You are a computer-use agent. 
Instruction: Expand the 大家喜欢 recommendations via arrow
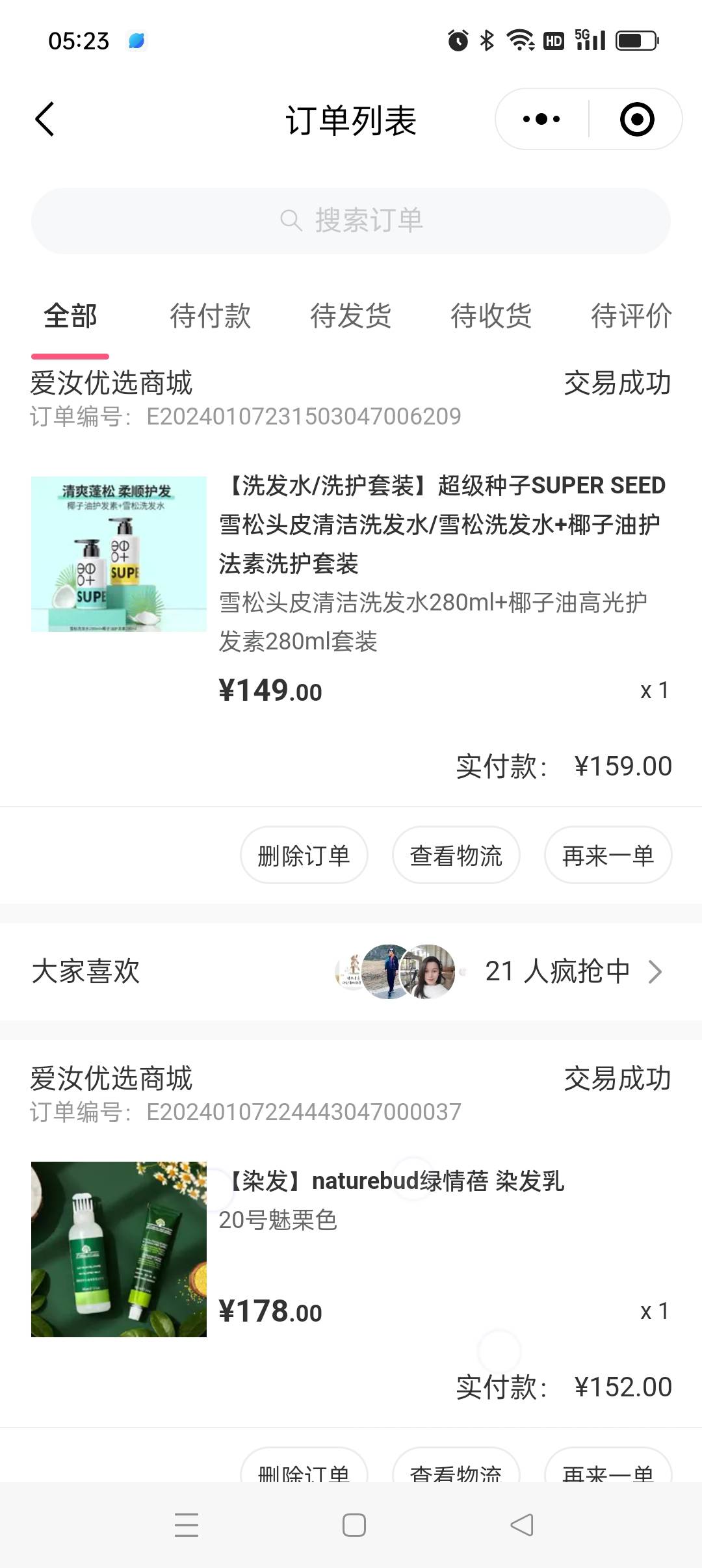click(656, 972)
